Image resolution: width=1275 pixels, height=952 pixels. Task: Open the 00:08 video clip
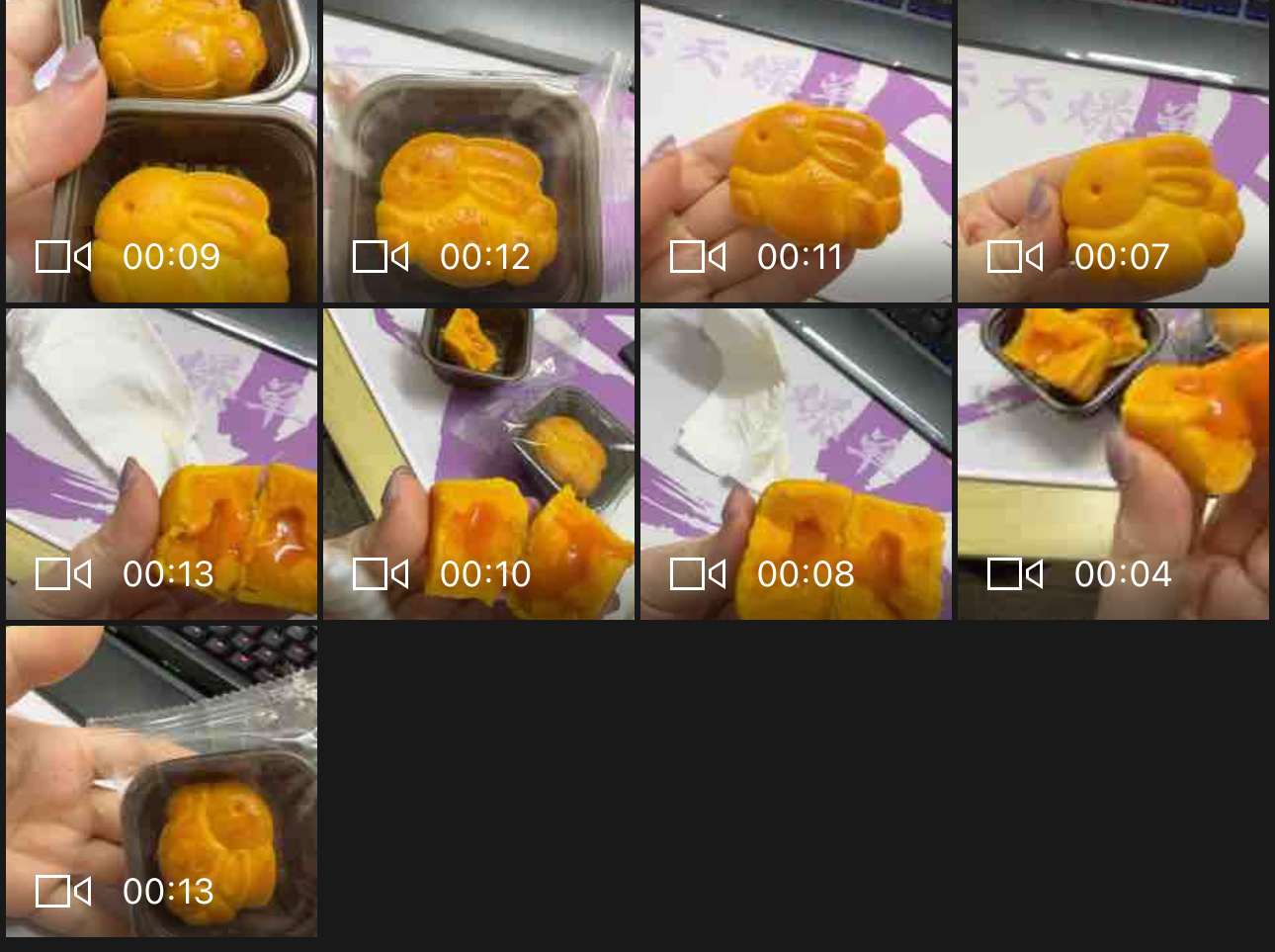(x=796, y=464)
